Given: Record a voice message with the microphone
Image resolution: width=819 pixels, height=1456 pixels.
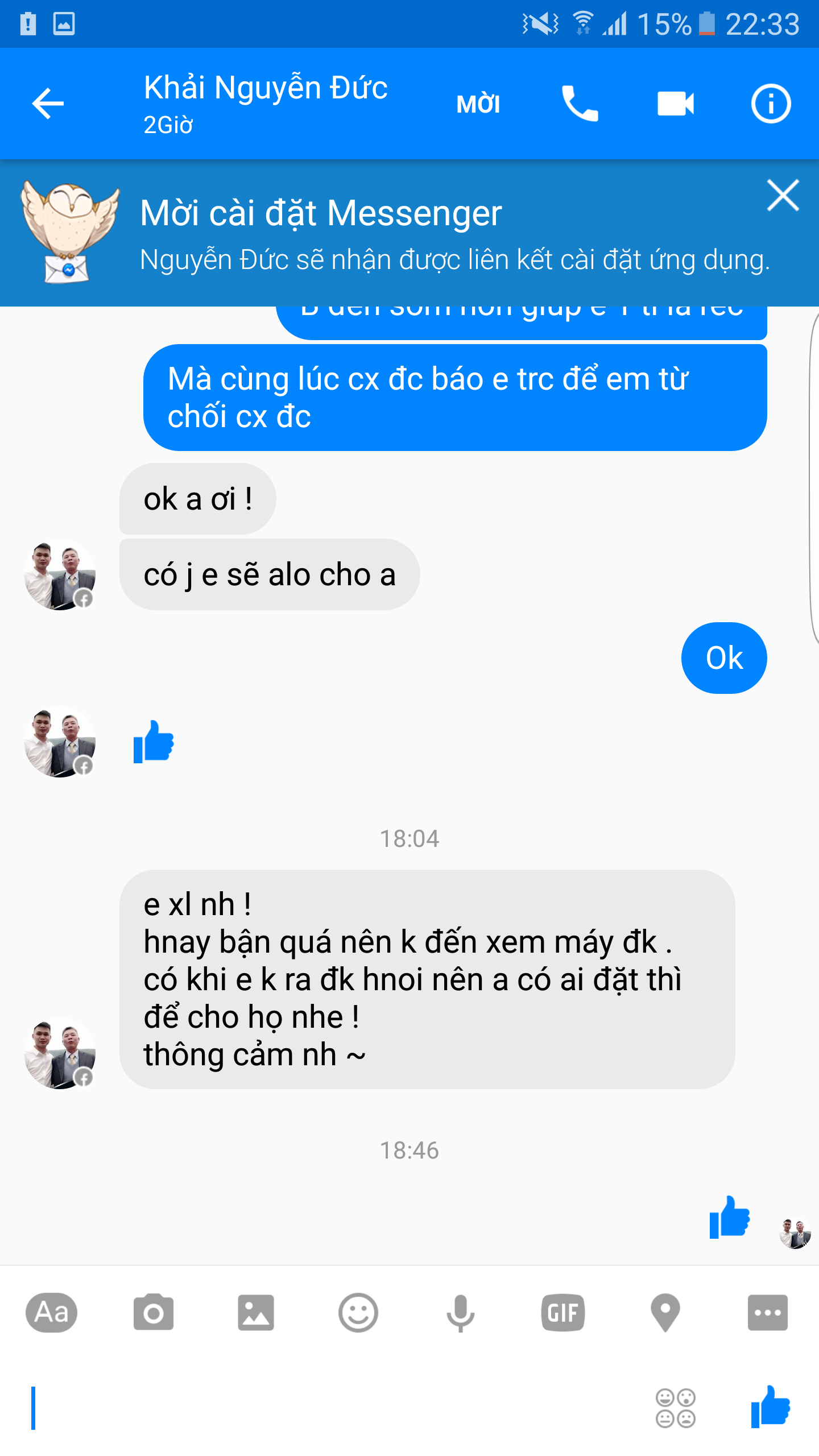Looking at the screenshot, I should tap(460, 1313).
